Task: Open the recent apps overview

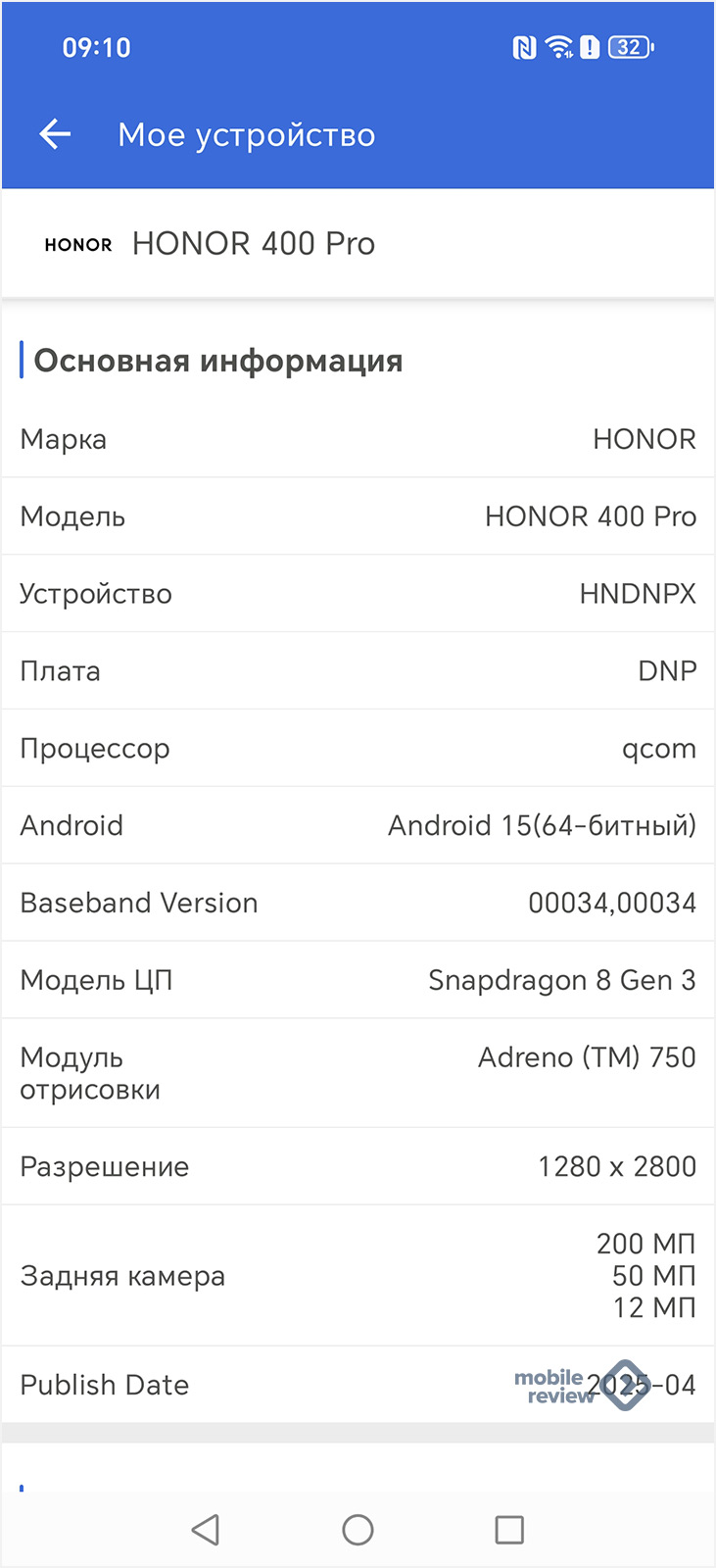Action: coord(509,1530)
